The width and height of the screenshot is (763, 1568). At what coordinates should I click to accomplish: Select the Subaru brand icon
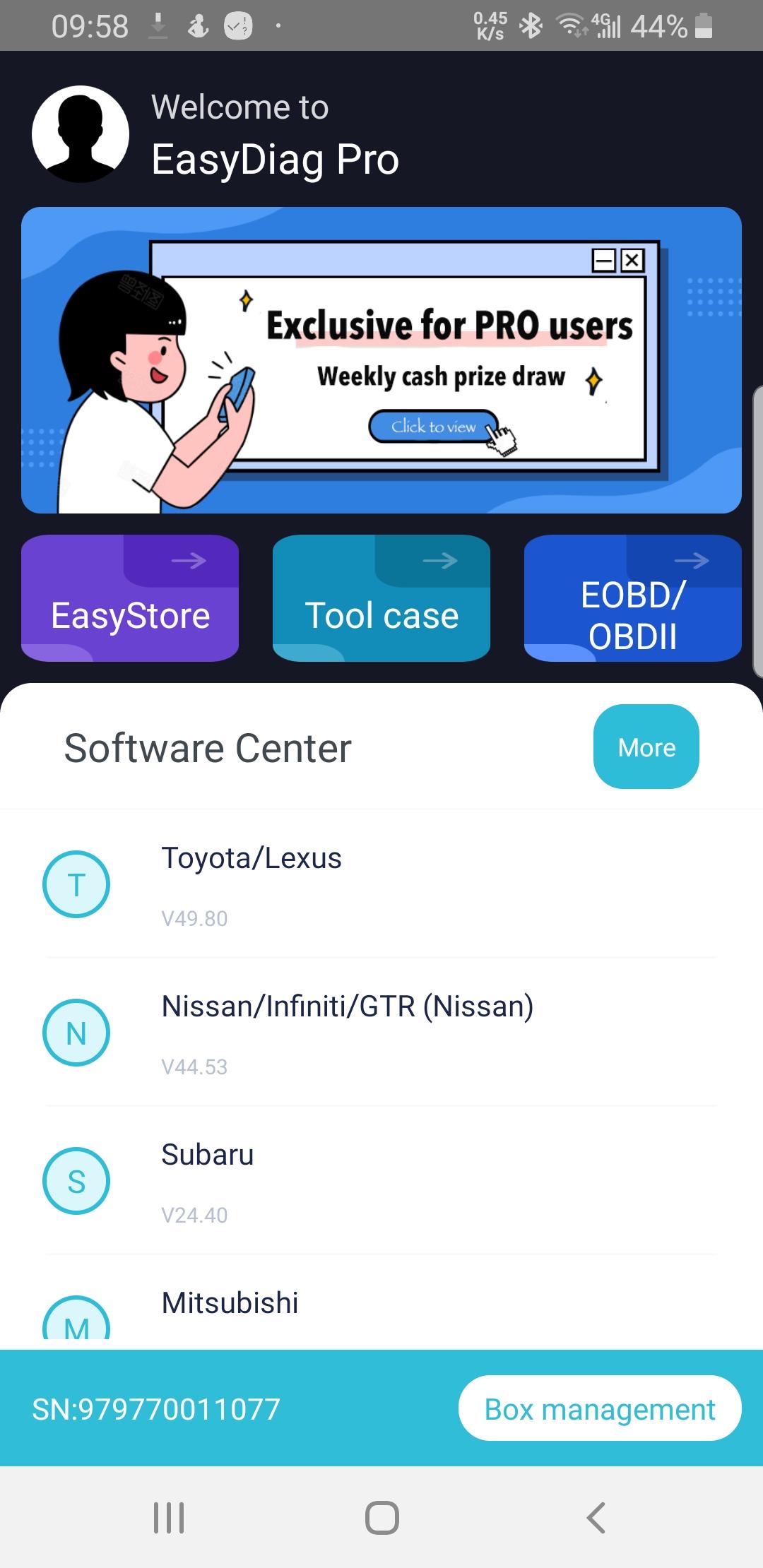(76, 1180)
